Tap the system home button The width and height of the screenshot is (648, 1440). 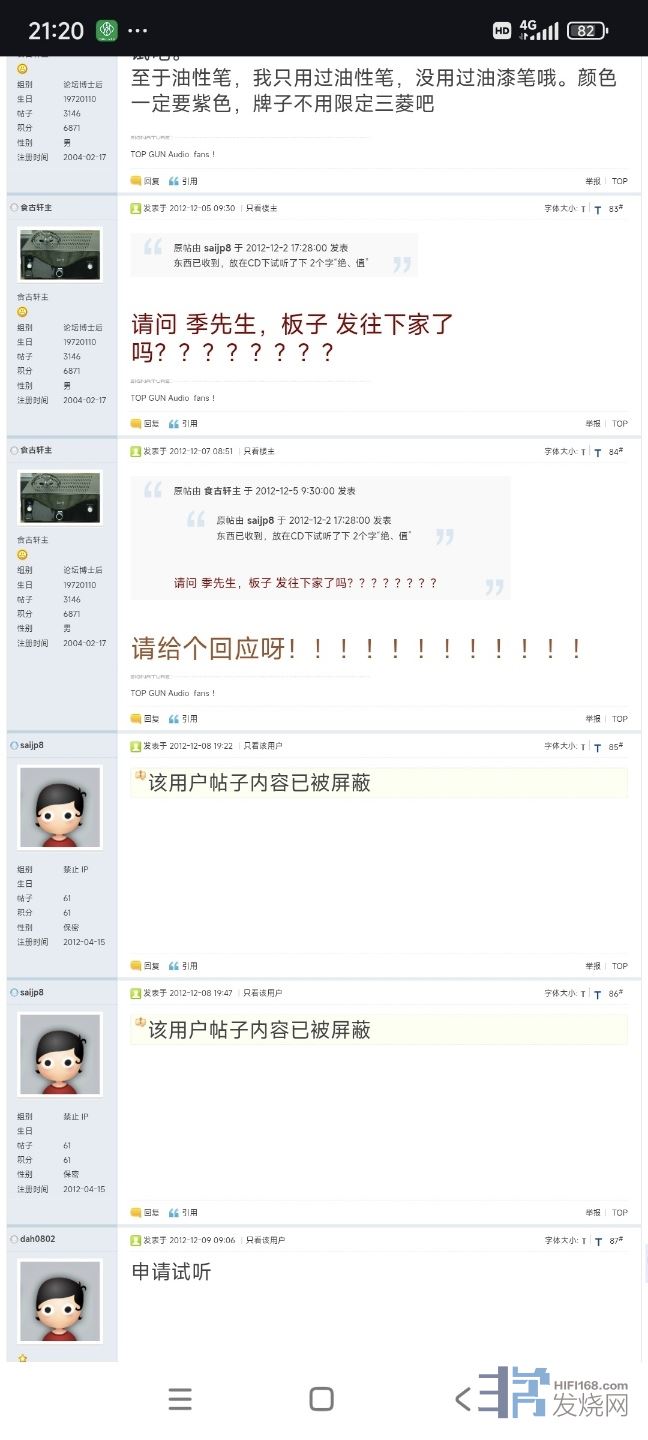(321, 1399)
